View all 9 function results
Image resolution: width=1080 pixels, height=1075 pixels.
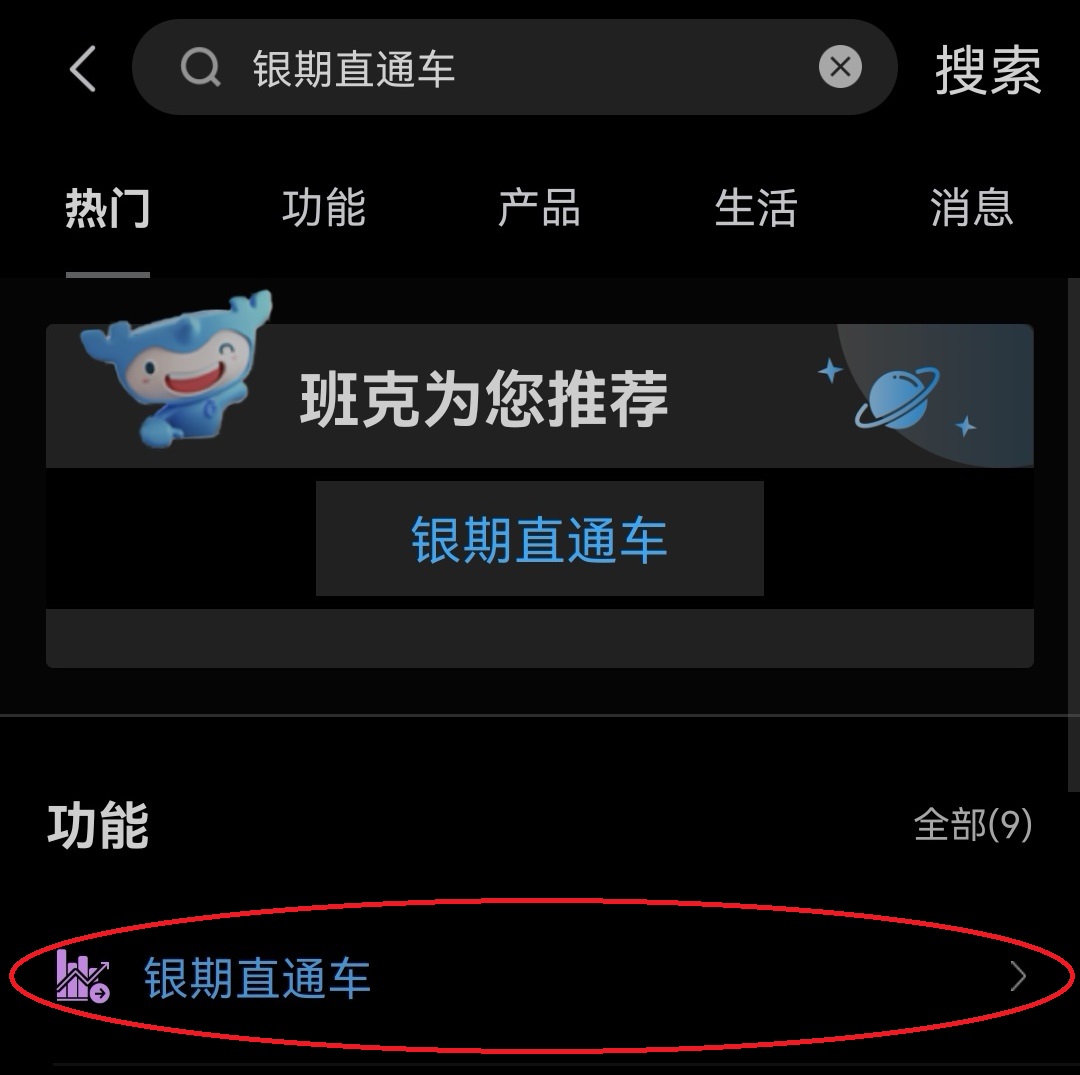(972, 826)
